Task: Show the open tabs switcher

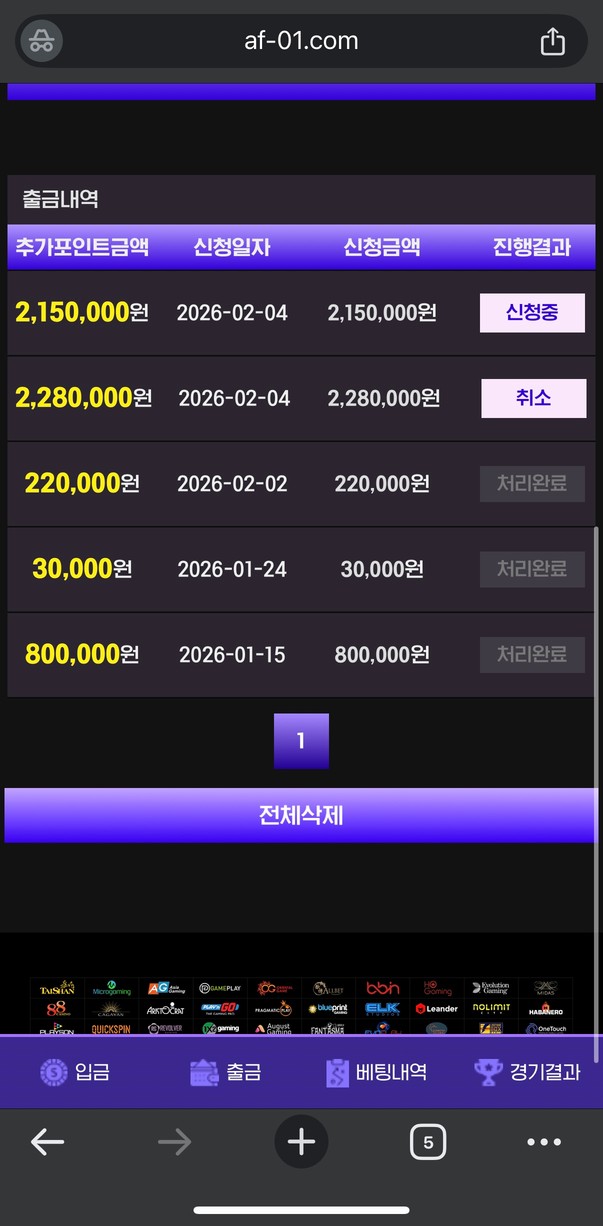Action: [428, 1142]
